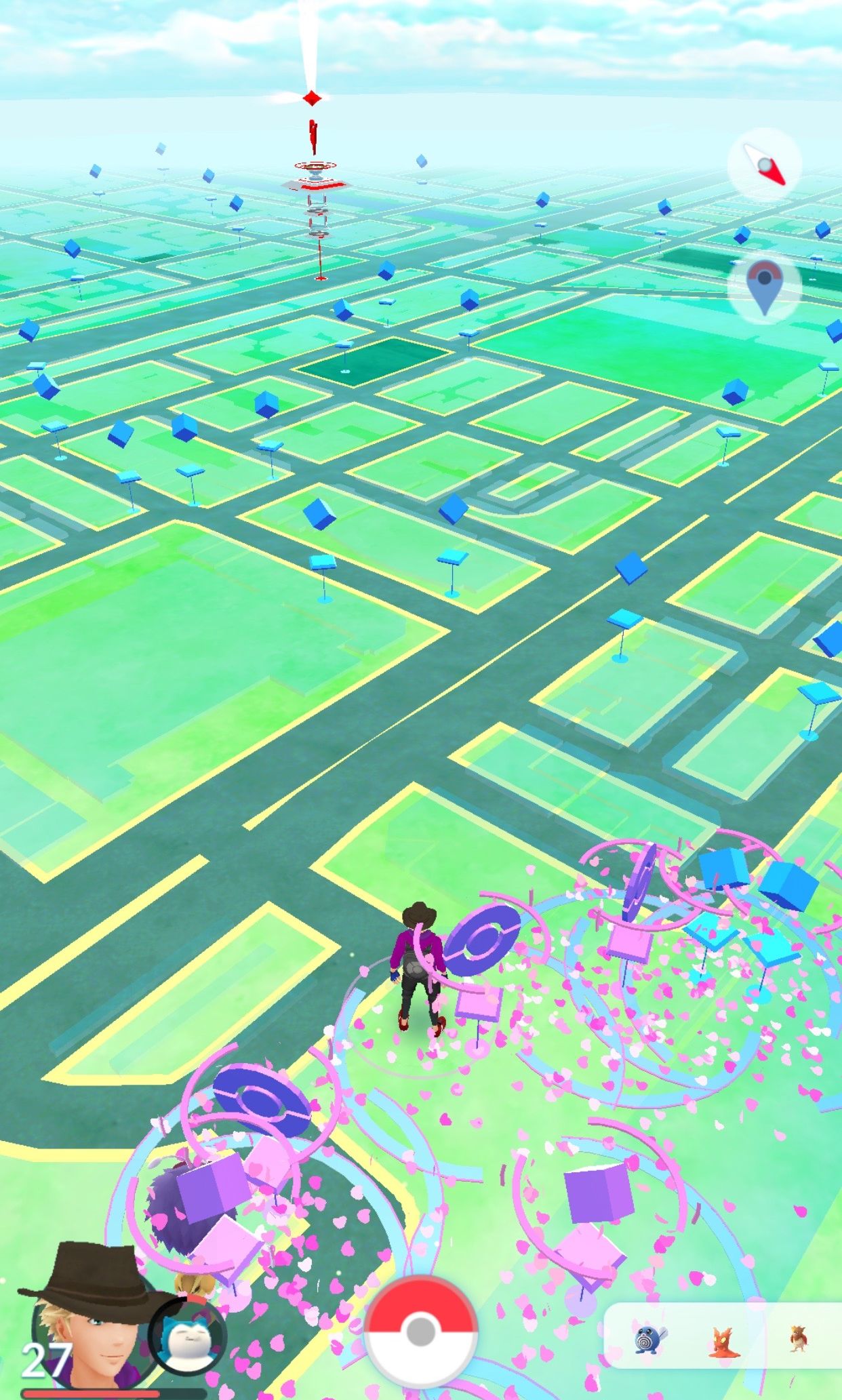This screenshot has height=1400, width=842.
Task: Tap the compass to reorient the map
Action: click(765, 164)
